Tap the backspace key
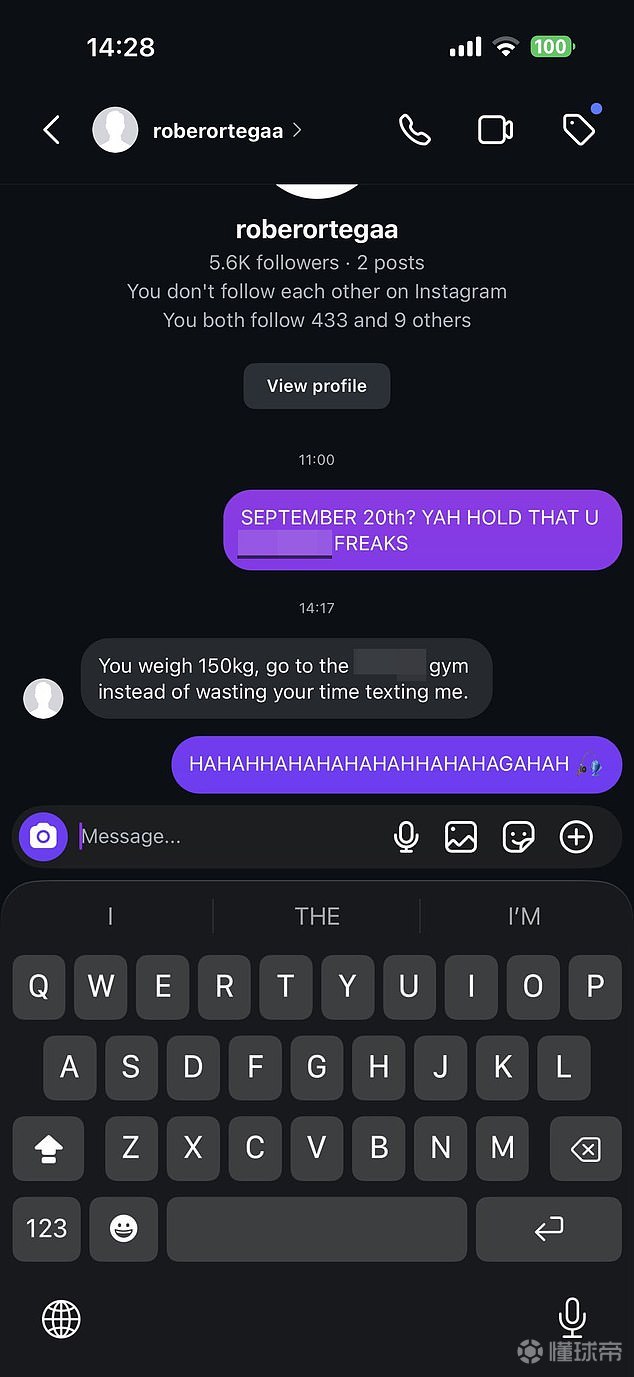The width and height of the screenshot is (634, 1377). (x=585, y=1150)
